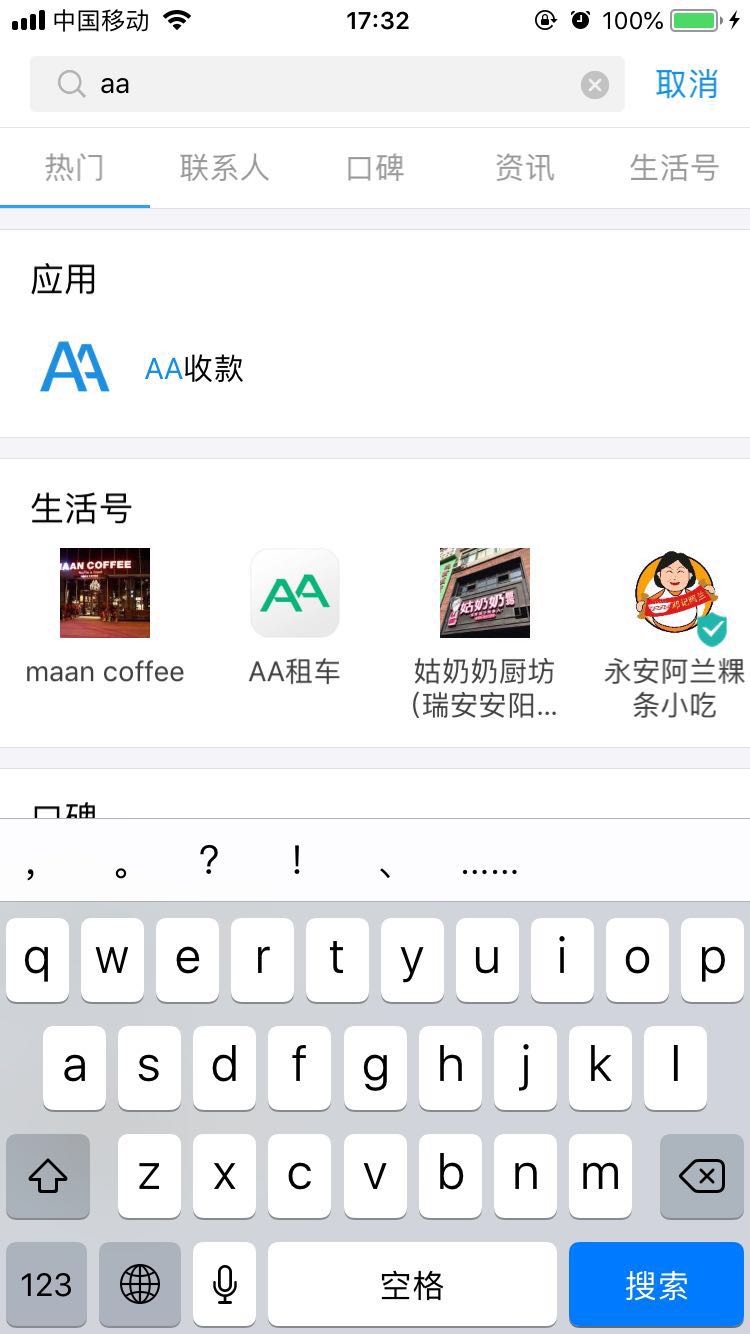Open the 资讯 tab
The width and height of the screenshot is (750, 1334).
click(x=525, y=168)
